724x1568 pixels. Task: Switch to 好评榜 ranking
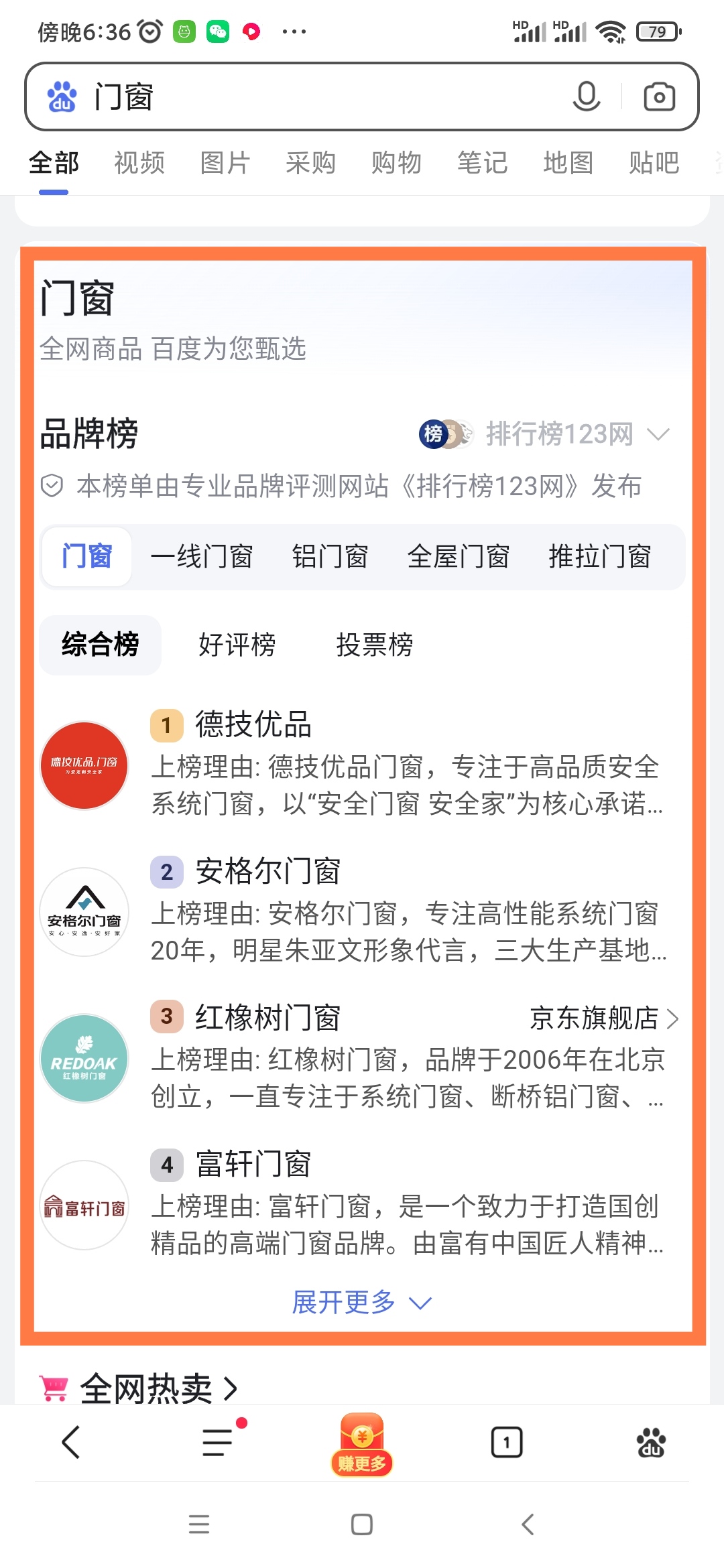pos(237,645)
